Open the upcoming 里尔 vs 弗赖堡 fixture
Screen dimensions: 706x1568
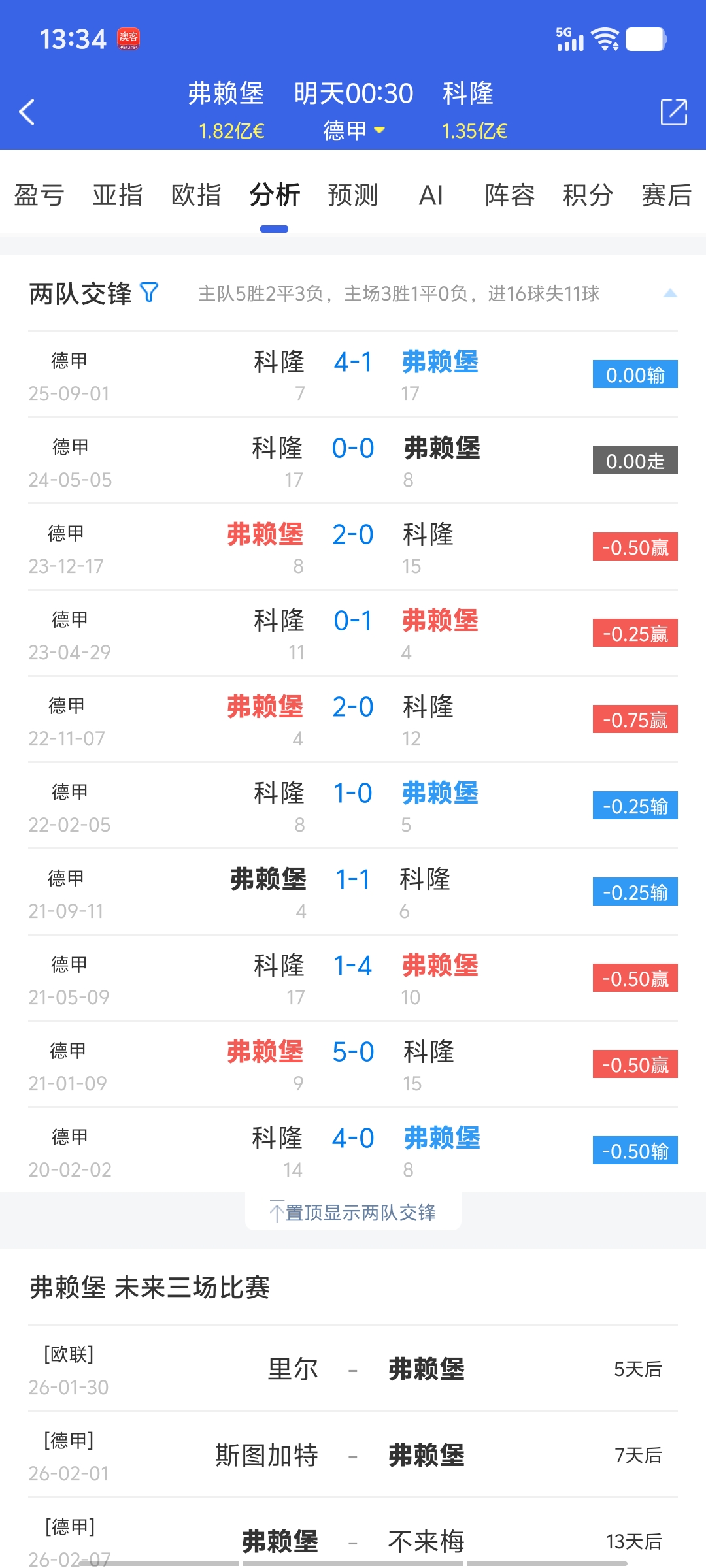pyautogui.click(x=353, y=1369)
